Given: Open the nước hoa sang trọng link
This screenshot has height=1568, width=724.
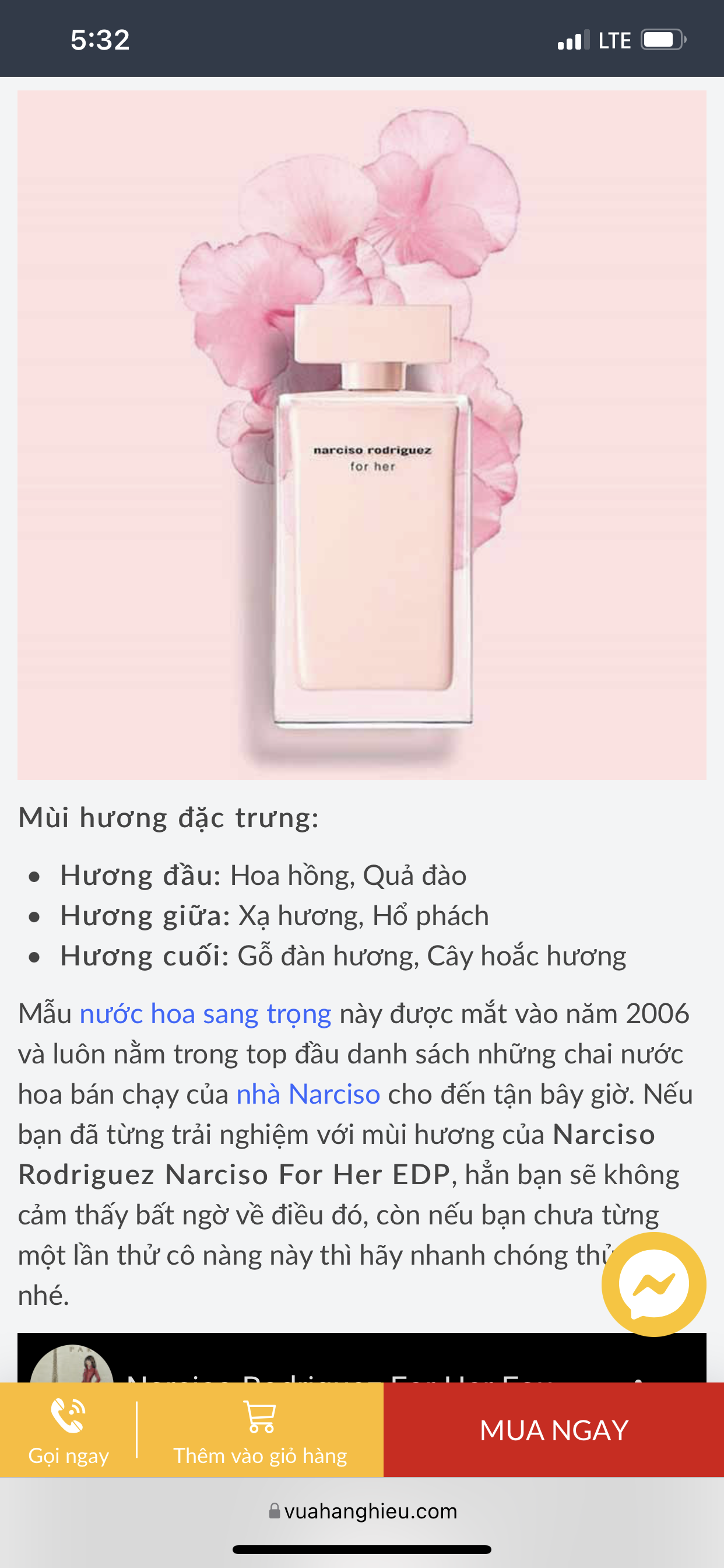Looking at the screenshot, I should point(206,1013).
